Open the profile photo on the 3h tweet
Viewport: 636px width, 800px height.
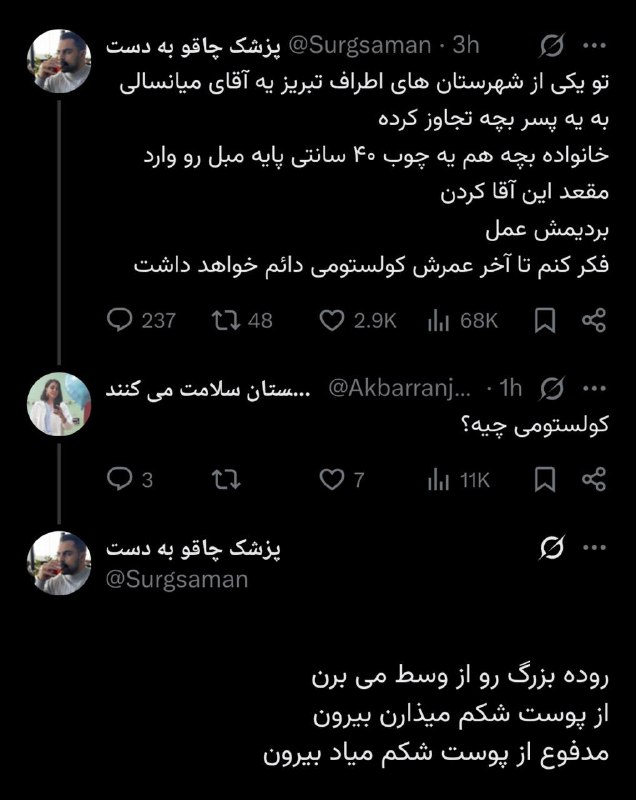point(58,58)
